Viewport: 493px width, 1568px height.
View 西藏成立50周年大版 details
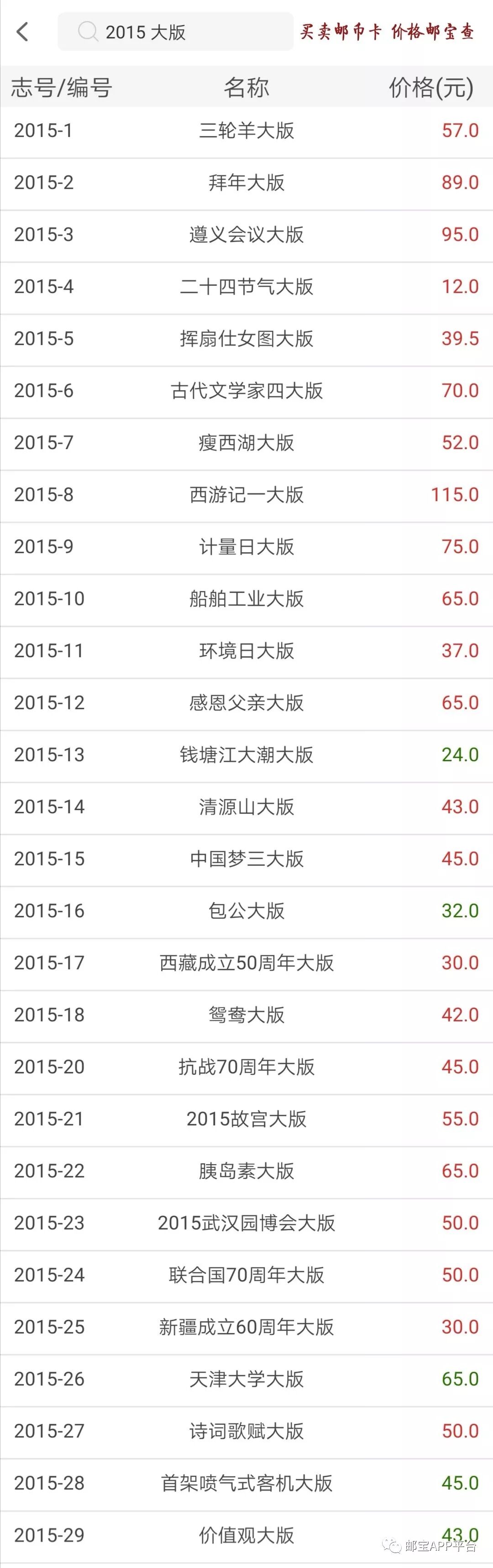tap(246, 963)
